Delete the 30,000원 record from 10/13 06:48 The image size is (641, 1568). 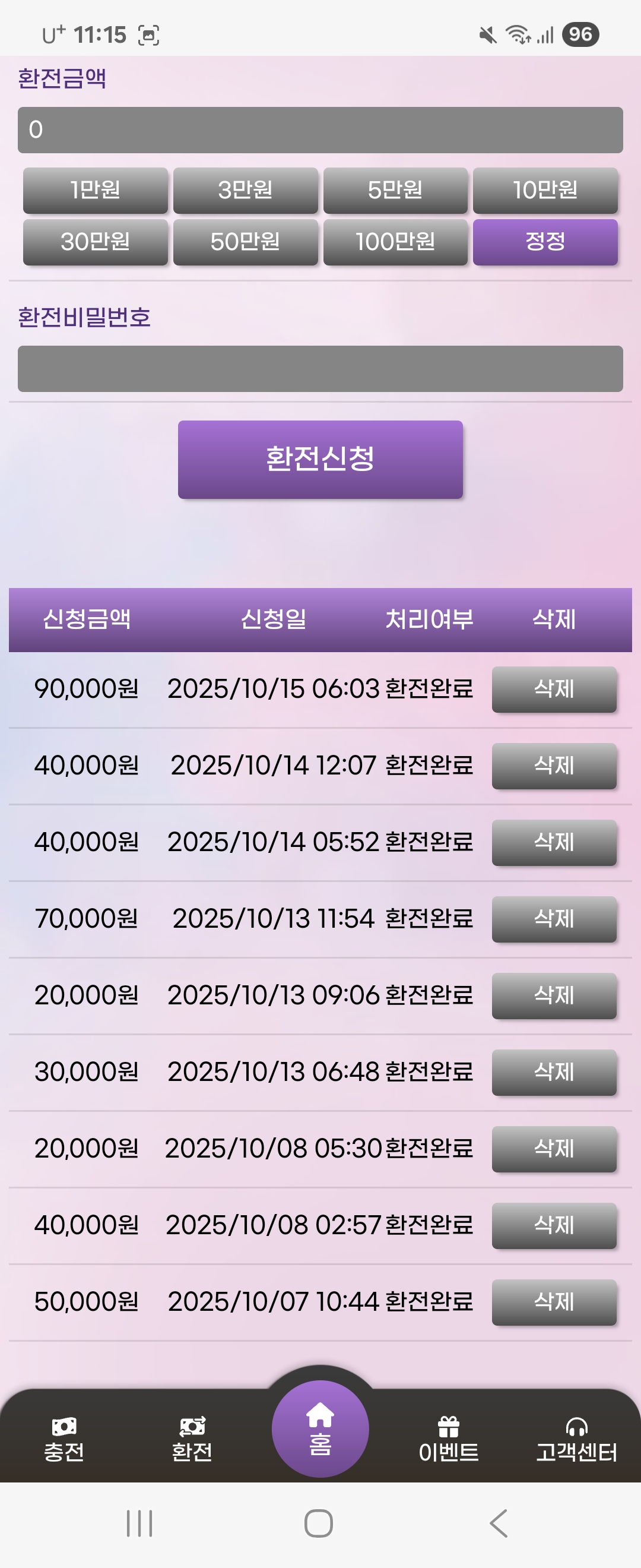click(x=554, y=1072)
